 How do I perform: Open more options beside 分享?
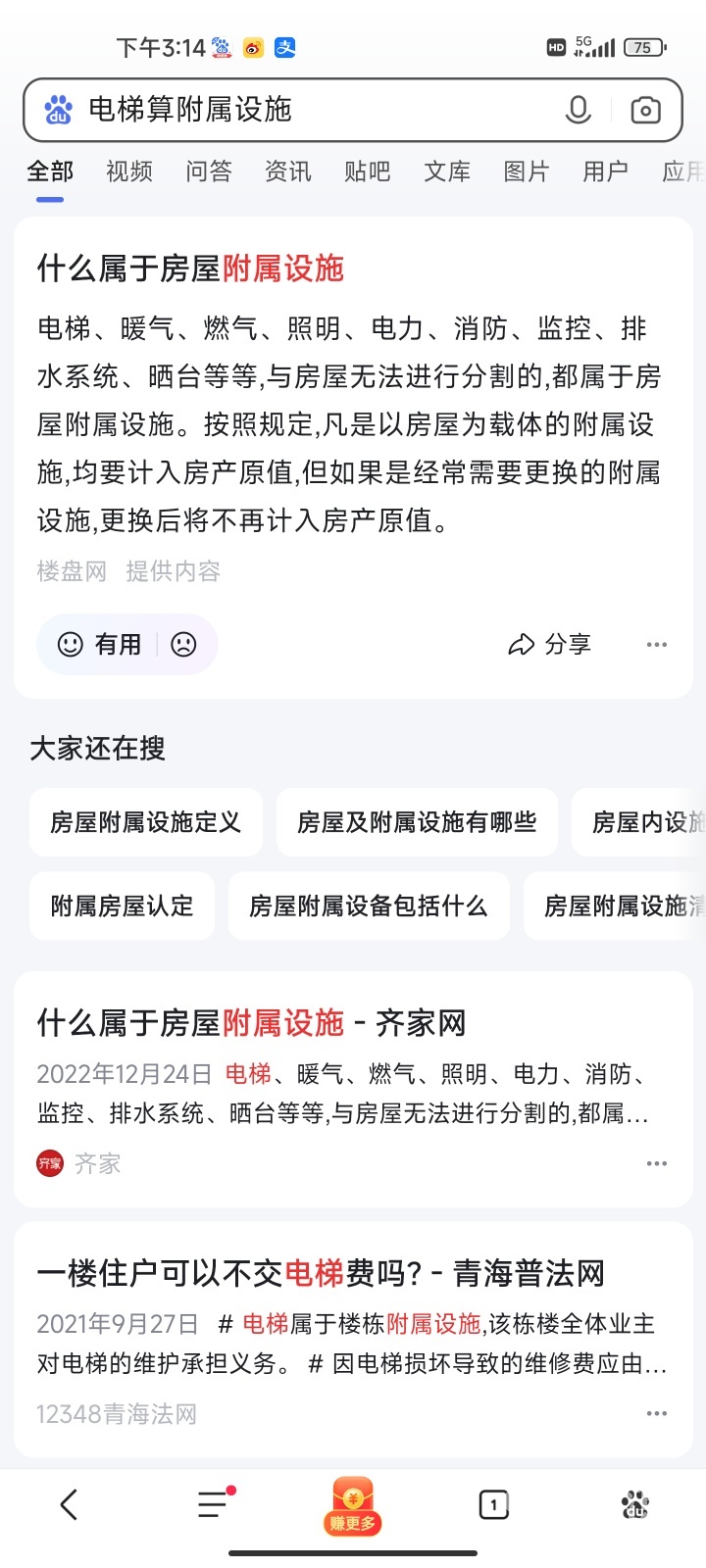click(x=656, y=645)
